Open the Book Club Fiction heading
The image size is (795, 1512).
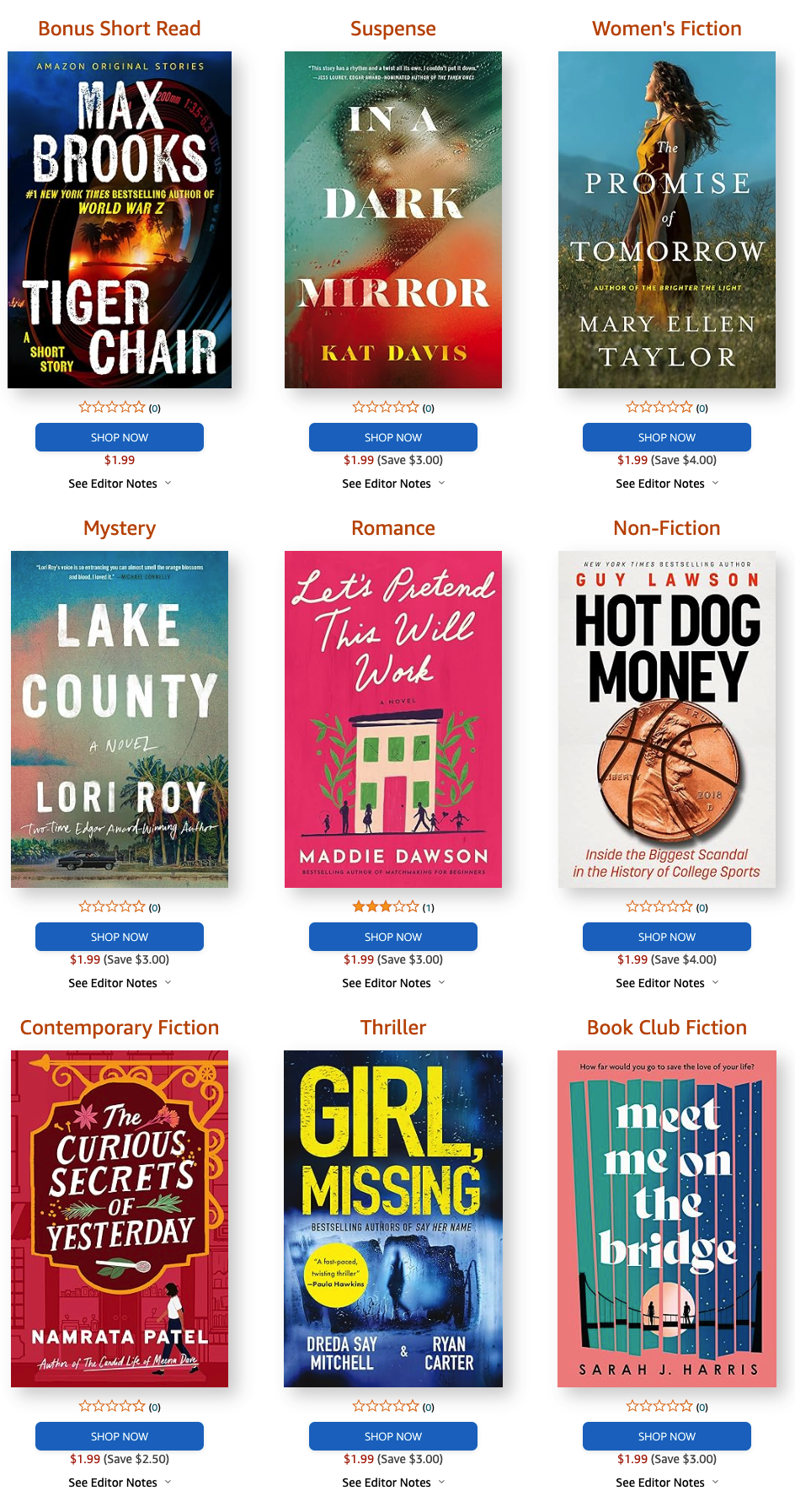(x=666, y=1027)
